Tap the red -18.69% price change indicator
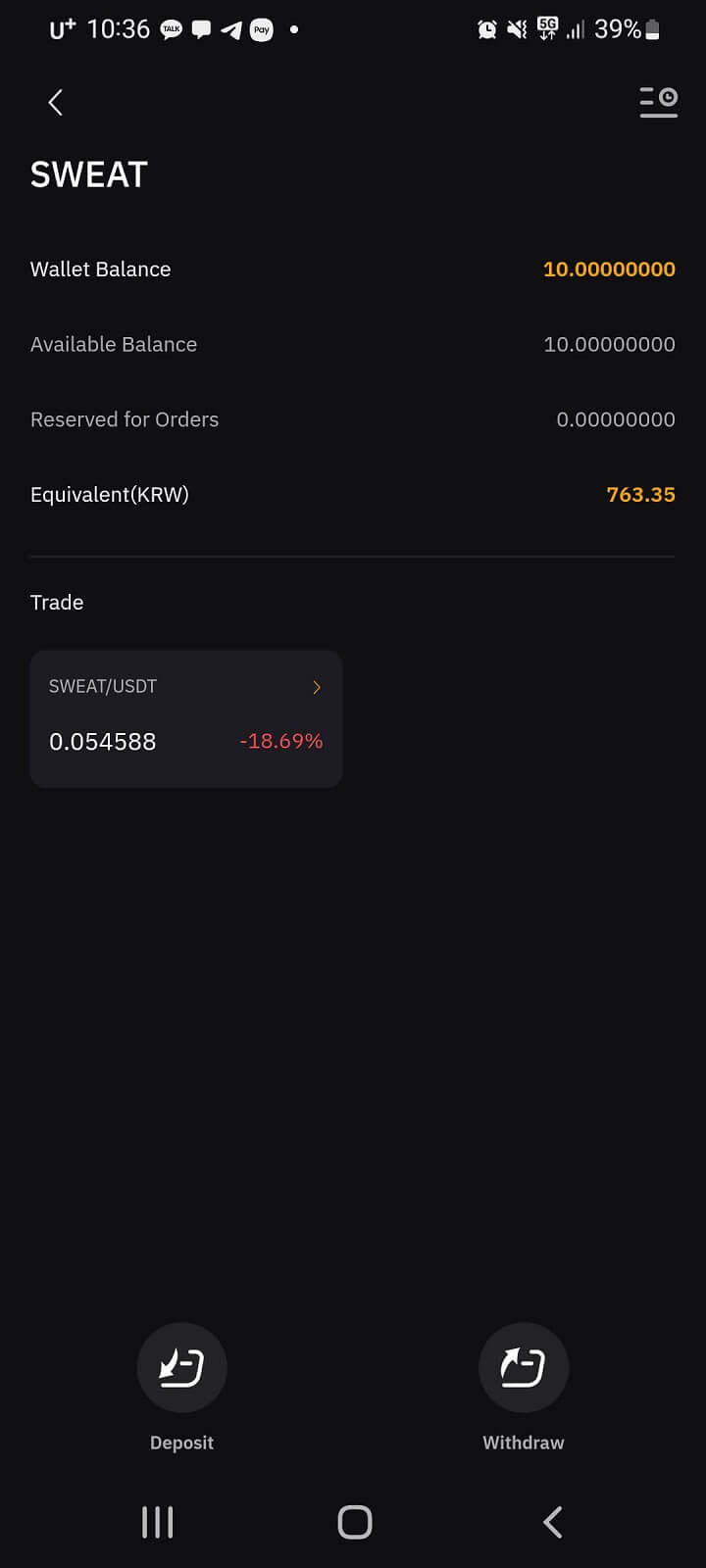The image size is (706, 1568). (x=280, y=741)
